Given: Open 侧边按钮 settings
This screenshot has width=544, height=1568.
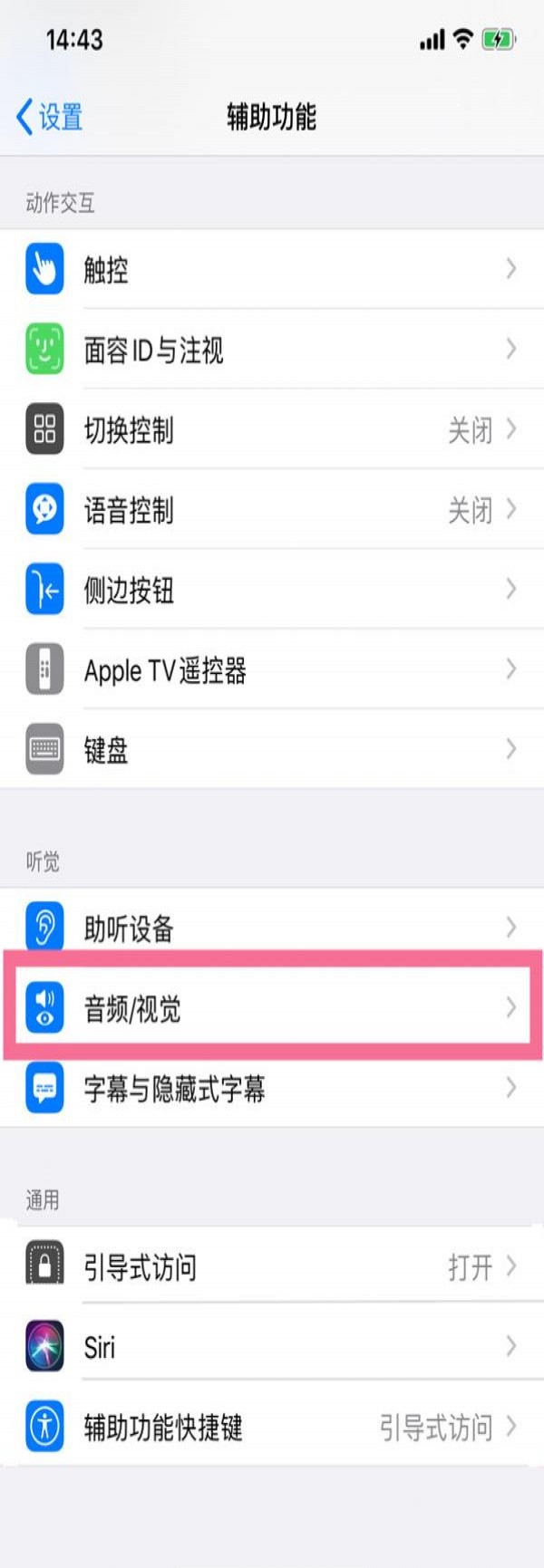Looking at the screenshot, I should pyautogui.click(x=272, y=589).
